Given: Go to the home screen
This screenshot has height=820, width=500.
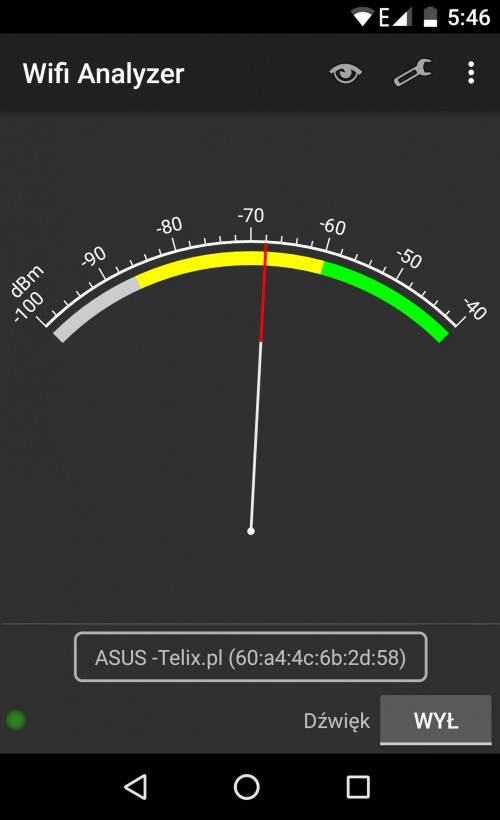Looking at the screenshot, I should point(247,787).
